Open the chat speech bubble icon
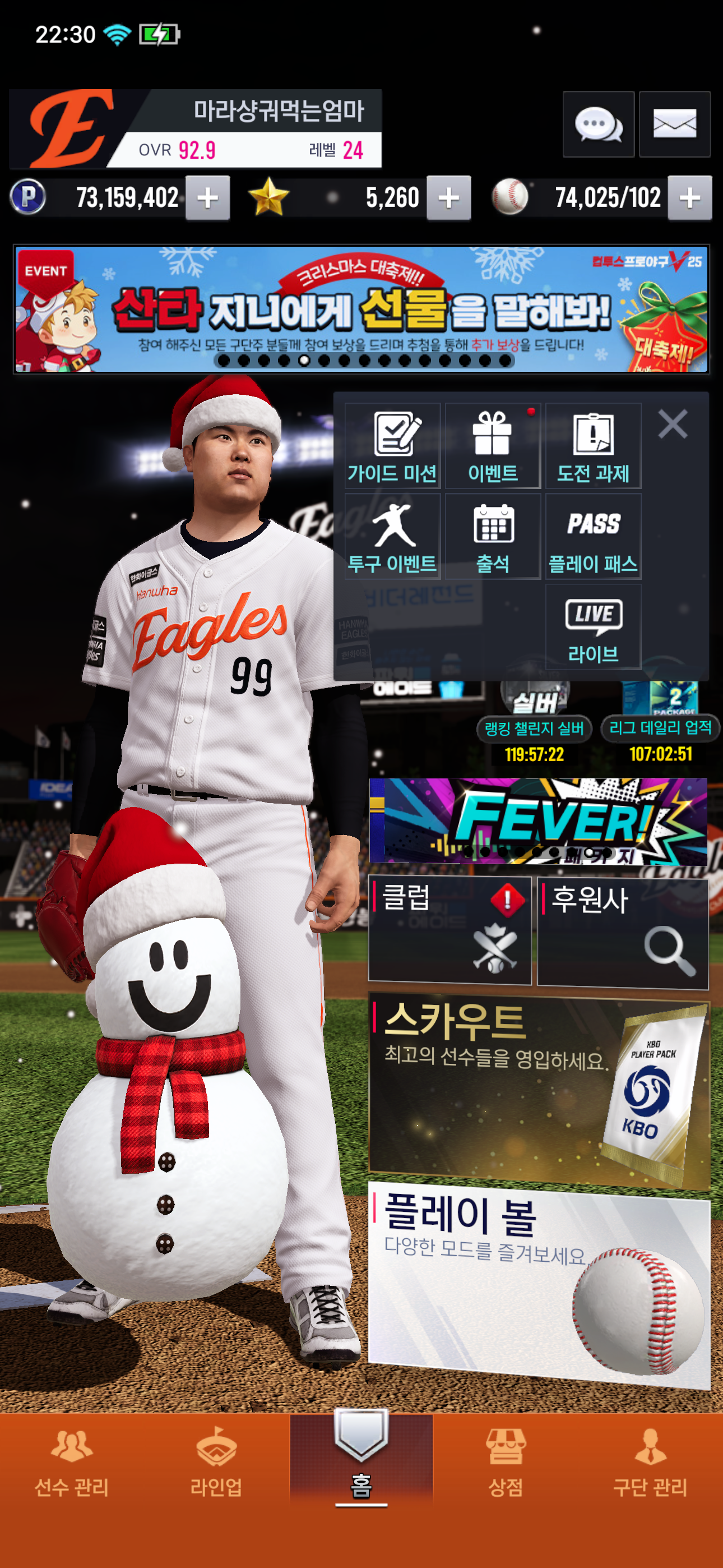This screenshot has height=1568, width=723. [x=598, y=125]
